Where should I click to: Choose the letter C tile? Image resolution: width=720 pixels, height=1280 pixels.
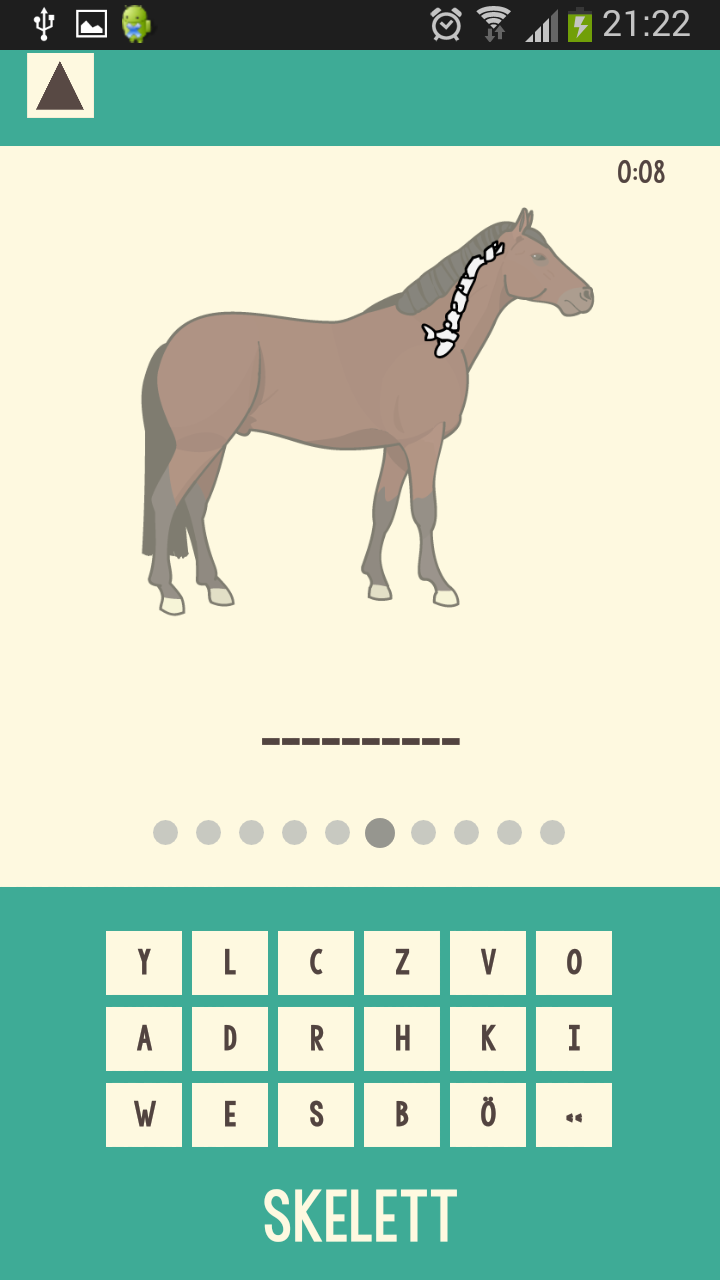click(316, 962)
